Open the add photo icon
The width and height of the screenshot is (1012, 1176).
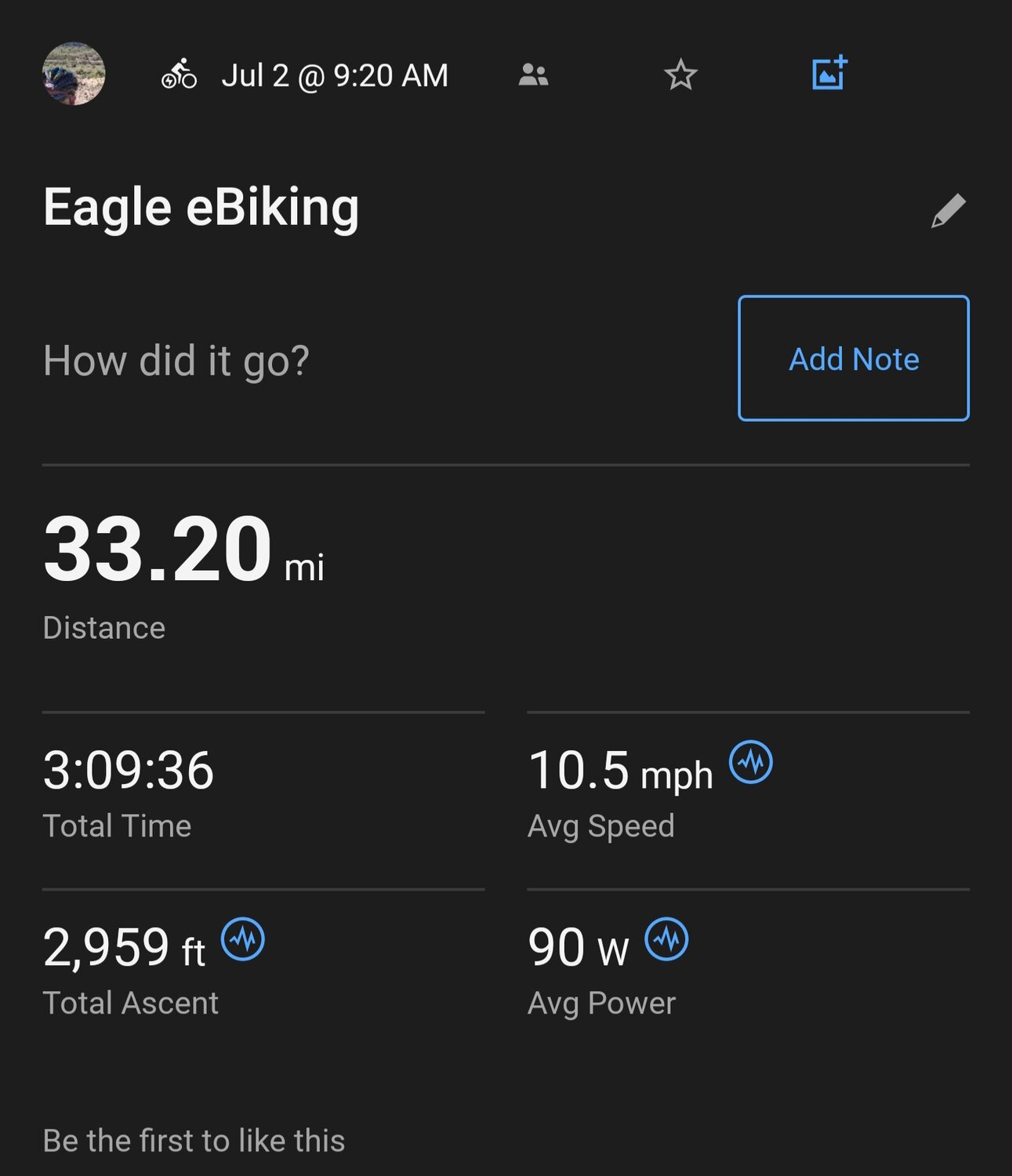pyautogui.click(x=830, y=74)
